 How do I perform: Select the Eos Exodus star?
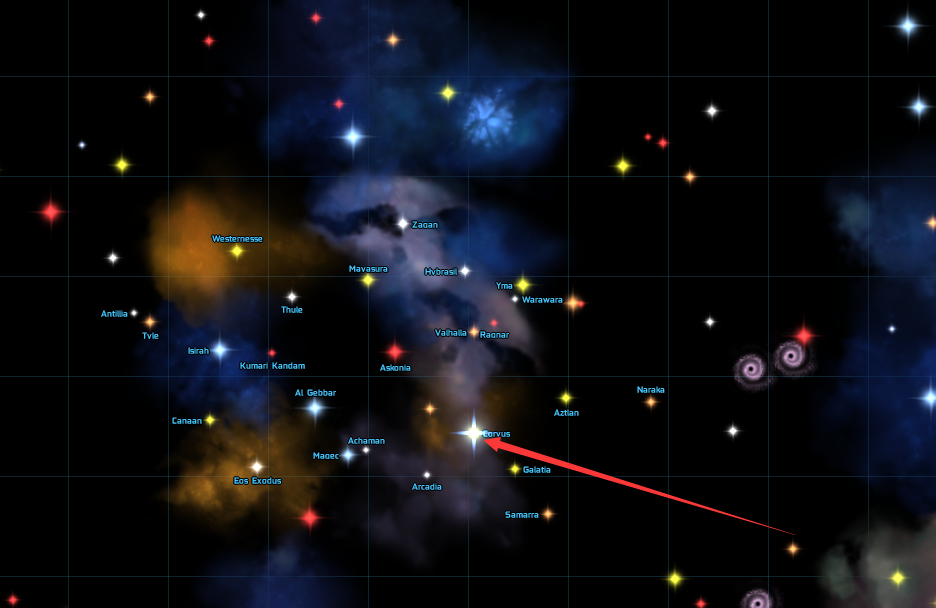click(257, 467)
